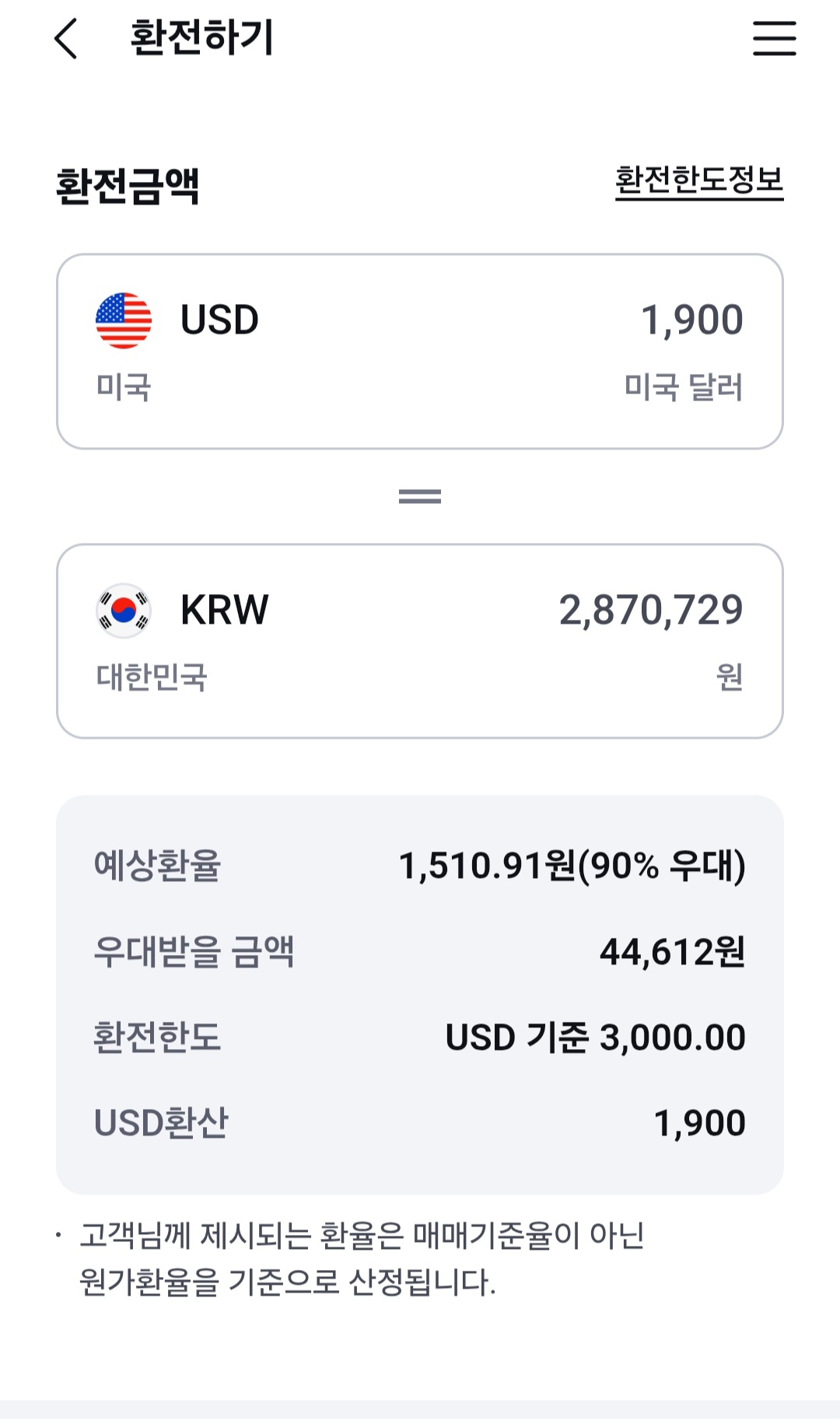Edit the USD amount 1,900
The image size is (840, 1424).
pos(691,320)
